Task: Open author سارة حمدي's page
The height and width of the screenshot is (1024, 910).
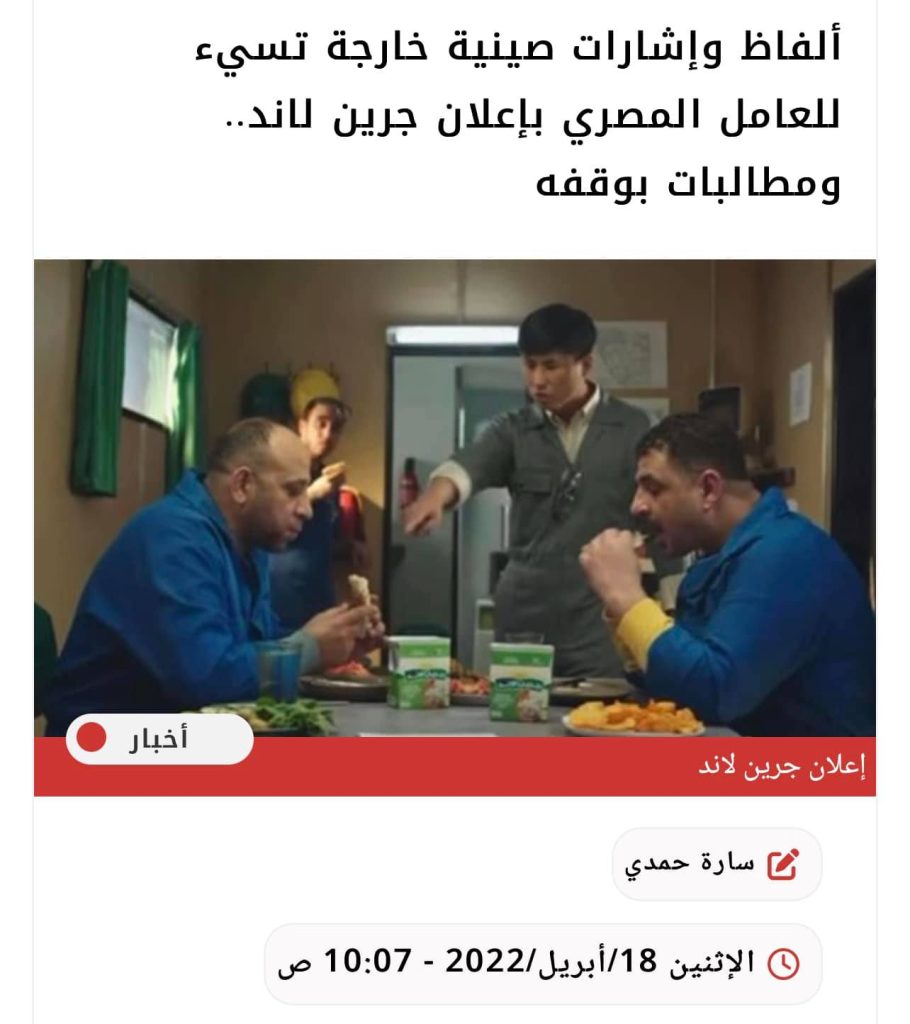Action: coord(716,864)
